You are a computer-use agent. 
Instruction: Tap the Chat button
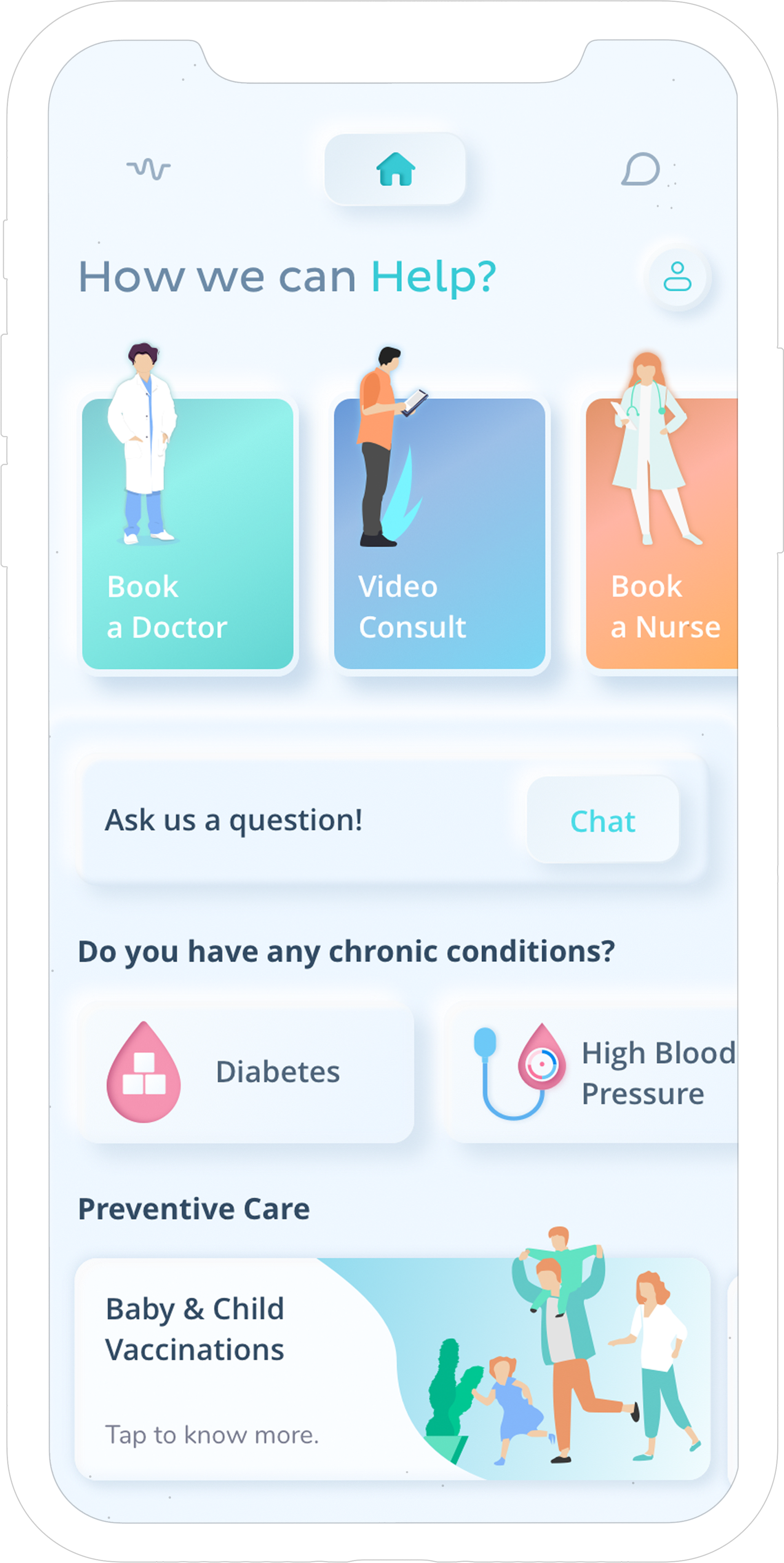(x=602, y=820)
